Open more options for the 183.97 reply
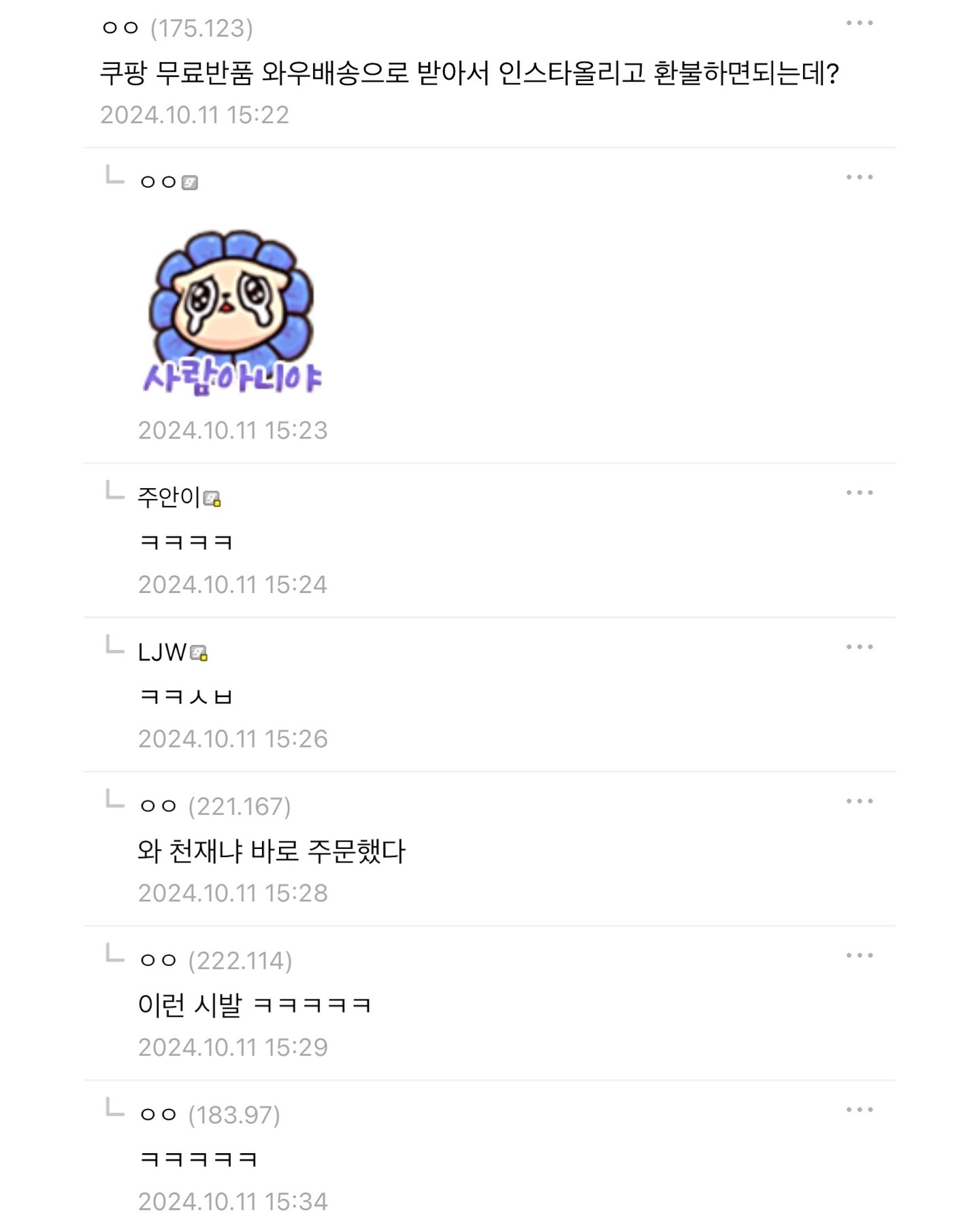This screenshot has width=980, height=1224. (x=859, y=1110)
